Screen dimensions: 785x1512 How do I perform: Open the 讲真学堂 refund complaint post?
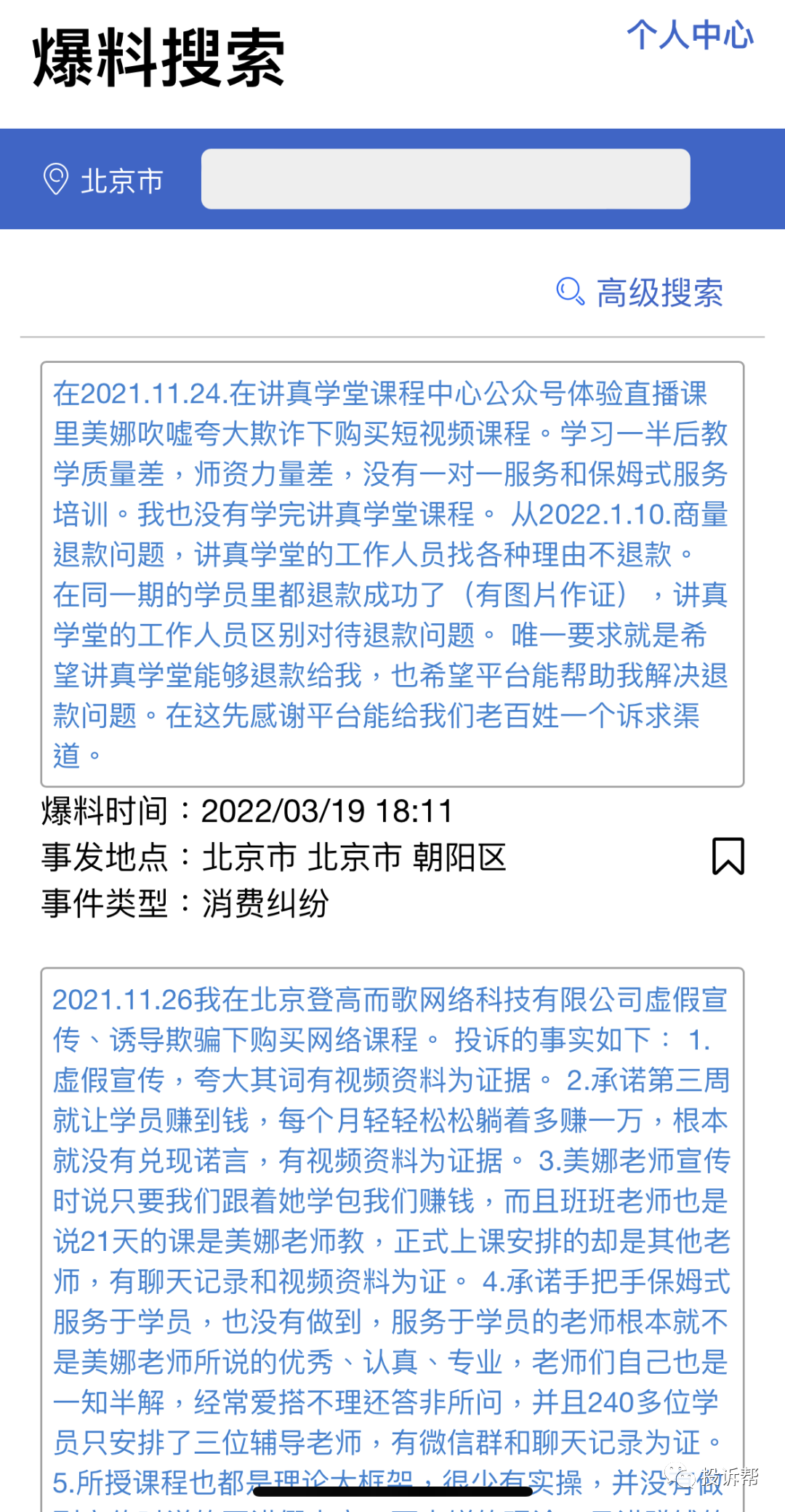(392, 574)
